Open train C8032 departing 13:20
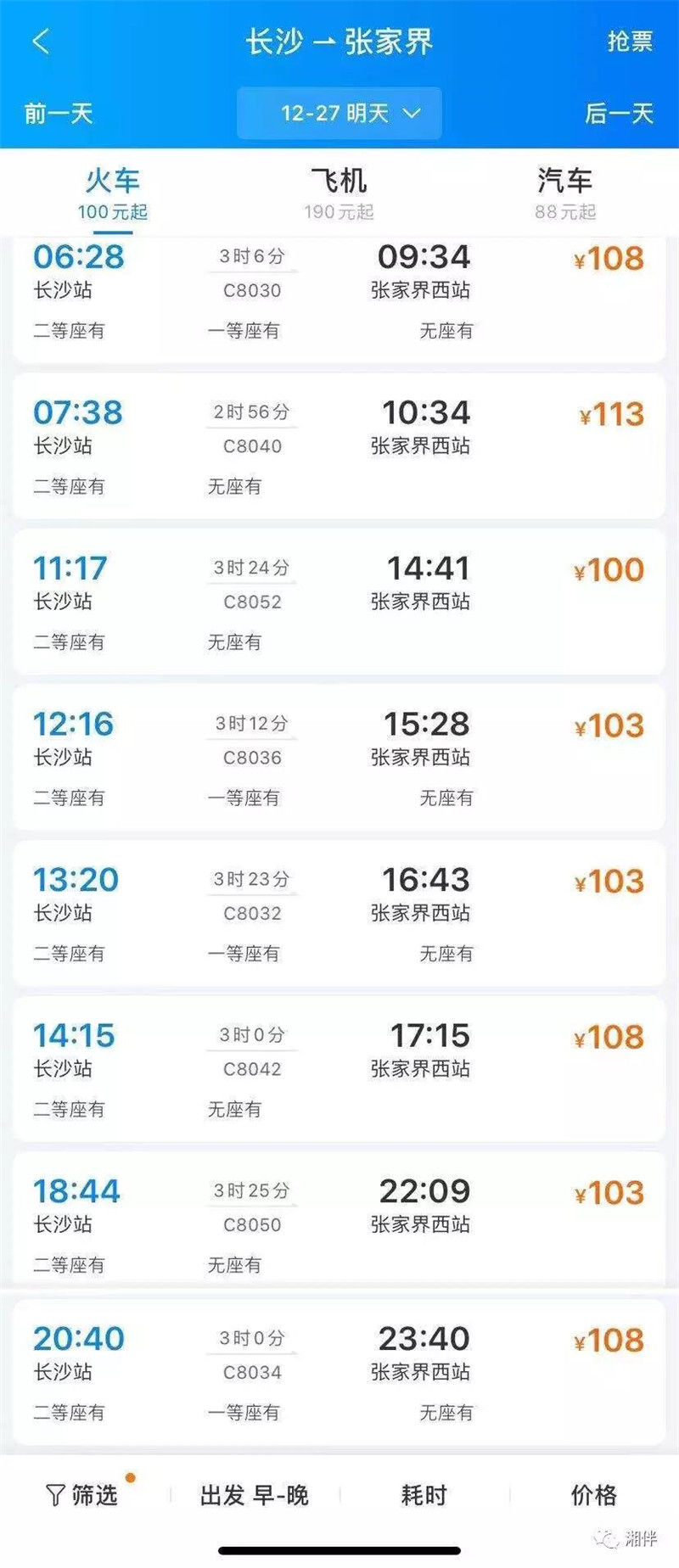Image resolution: width=679 pixels, height=1568 pixels. pyautogui.click(x=339, y=914)
